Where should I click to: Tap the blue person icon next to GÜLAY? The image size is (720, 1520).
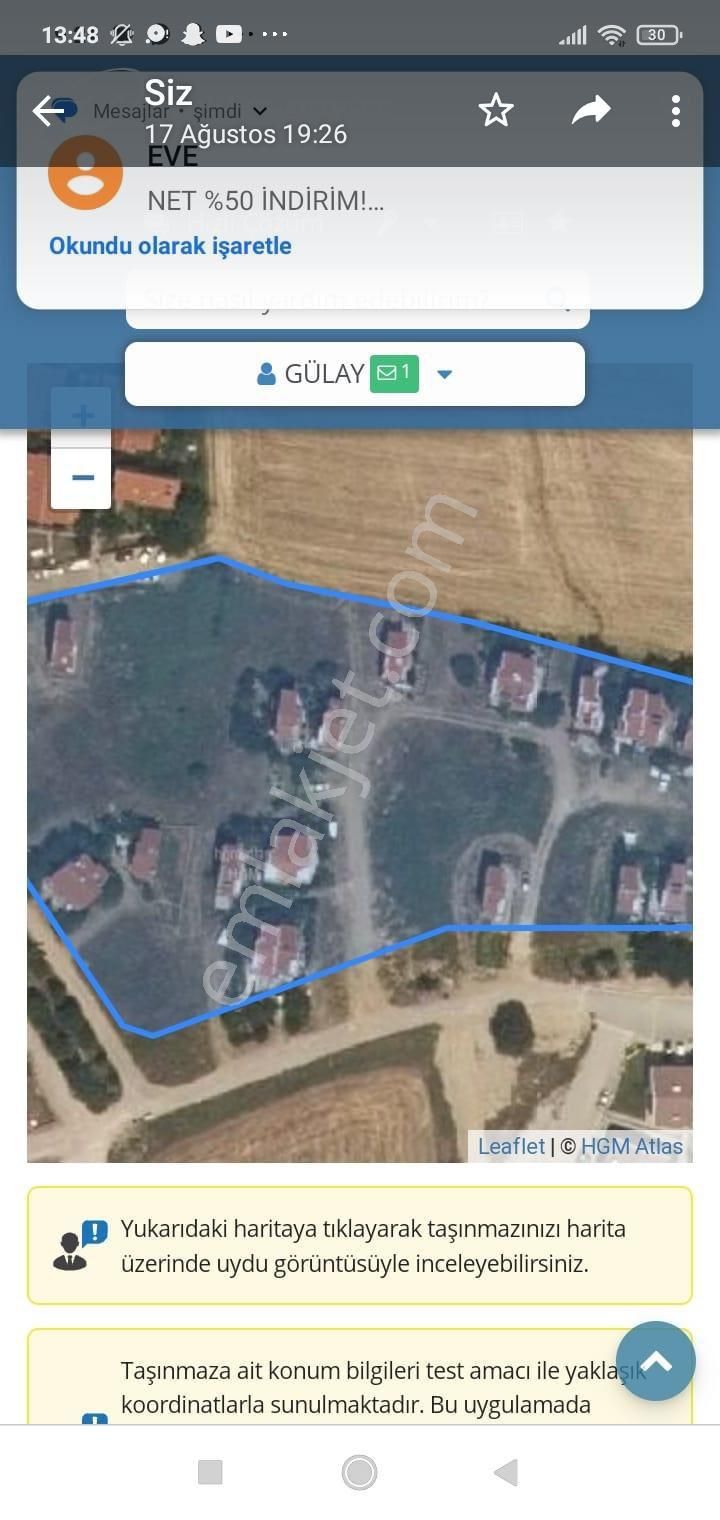click(266, 372)
